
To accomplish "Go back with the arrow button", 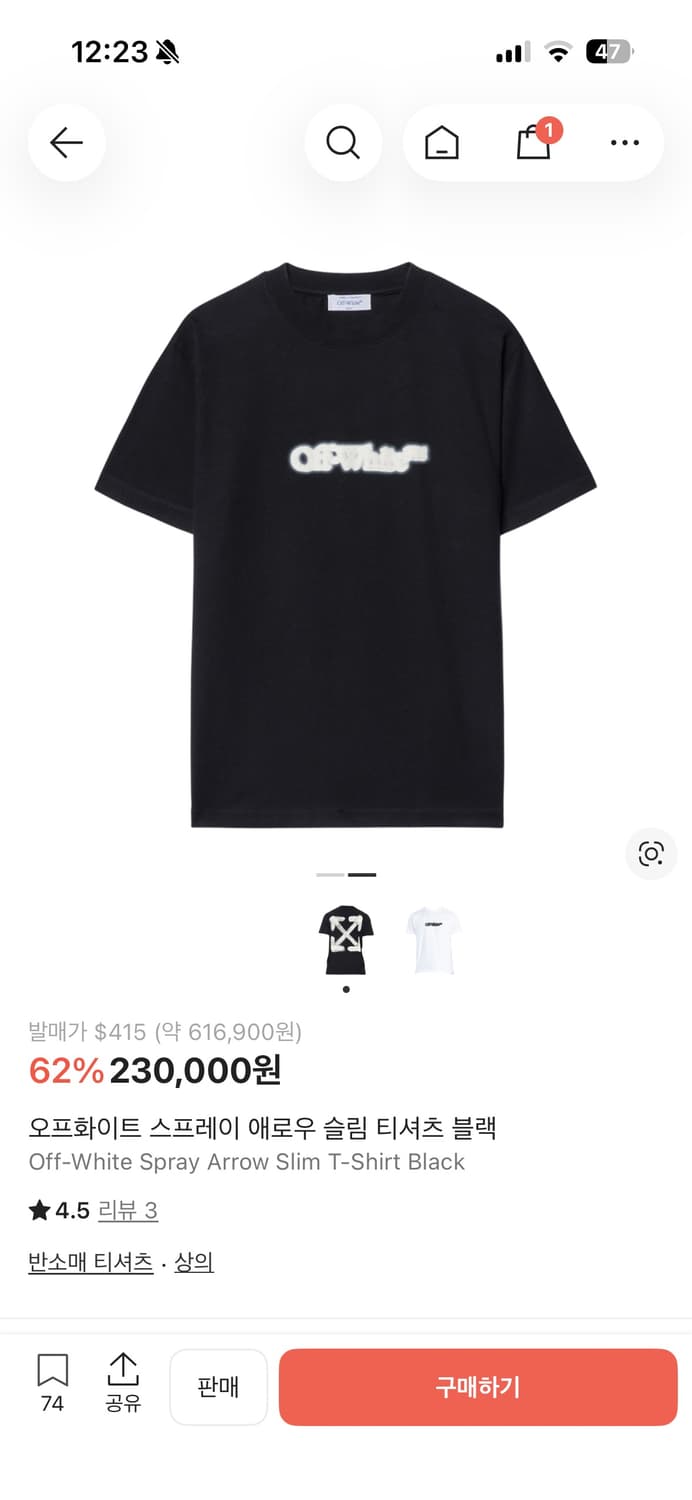I will pyautogui.click(x=66, y=143).
